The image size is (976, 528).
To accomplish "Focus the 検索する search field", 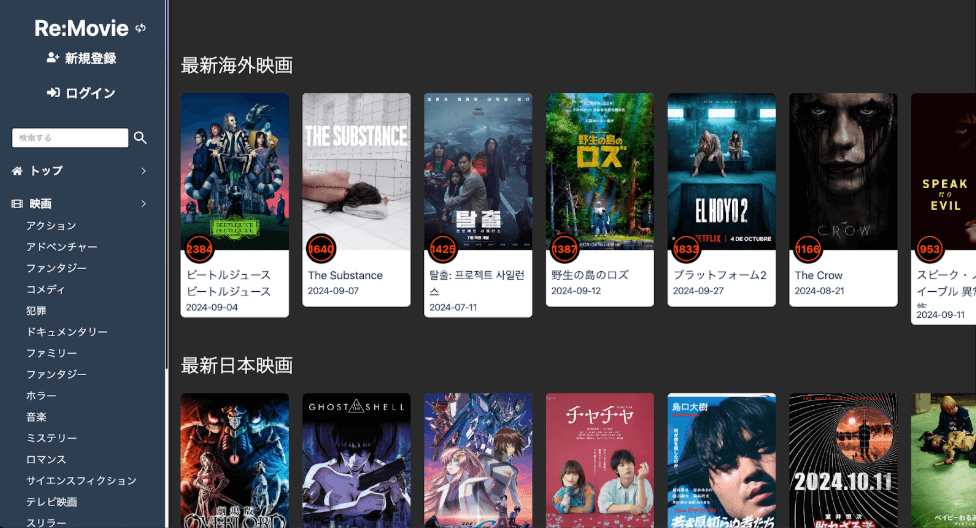I will [70, 137].
